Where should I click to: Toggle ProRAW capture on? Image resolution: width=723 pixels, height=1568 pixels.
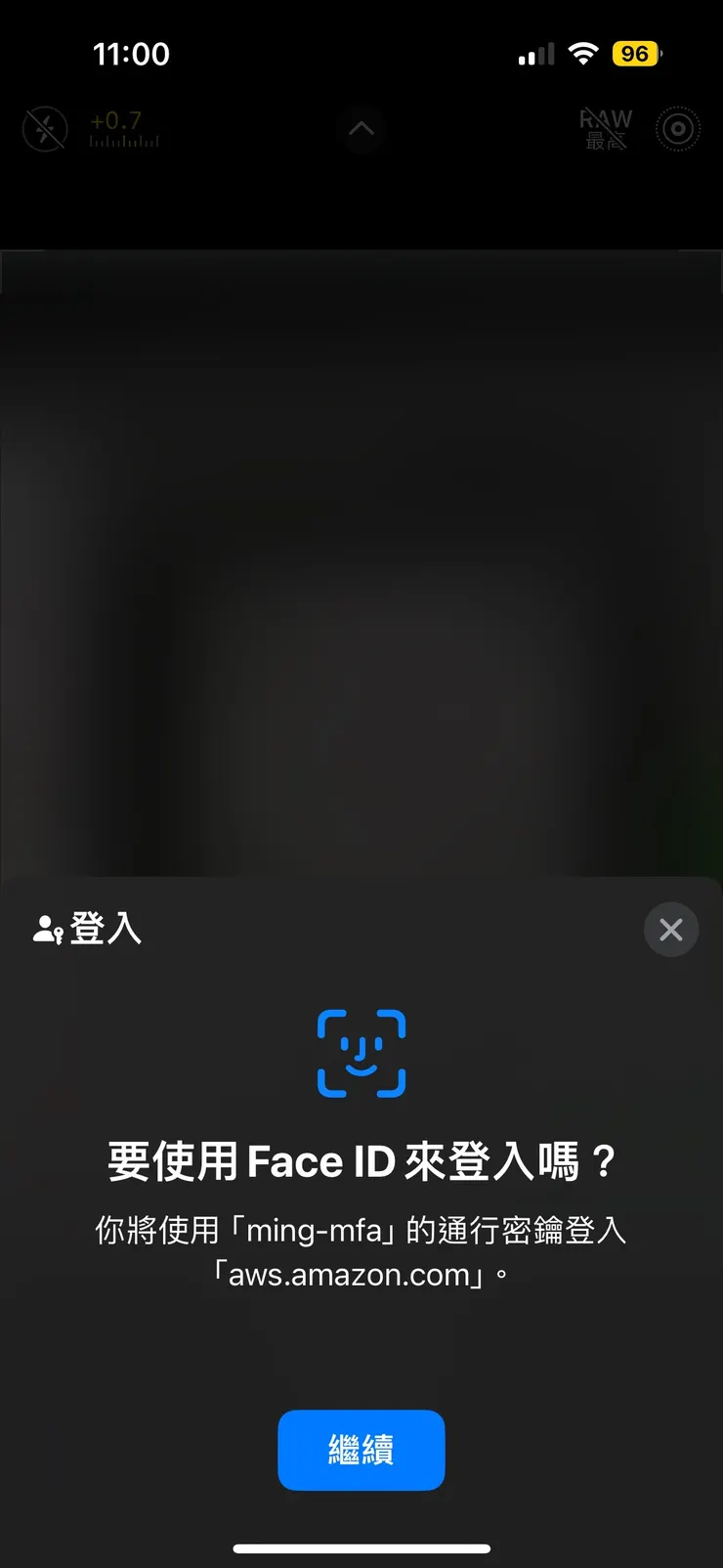604,128
